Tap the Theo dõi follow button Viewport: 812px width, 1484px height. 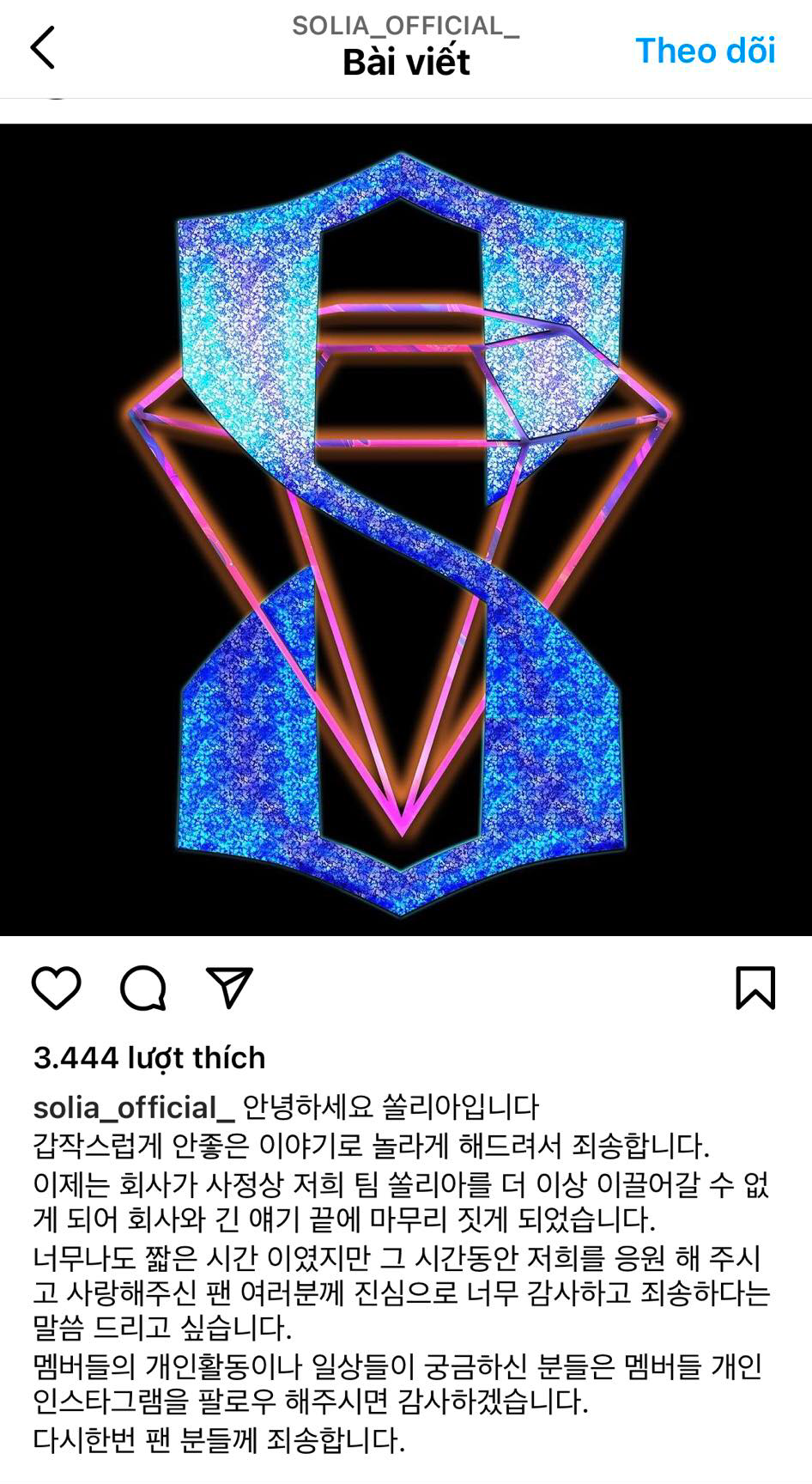click(x=705, y=51)
